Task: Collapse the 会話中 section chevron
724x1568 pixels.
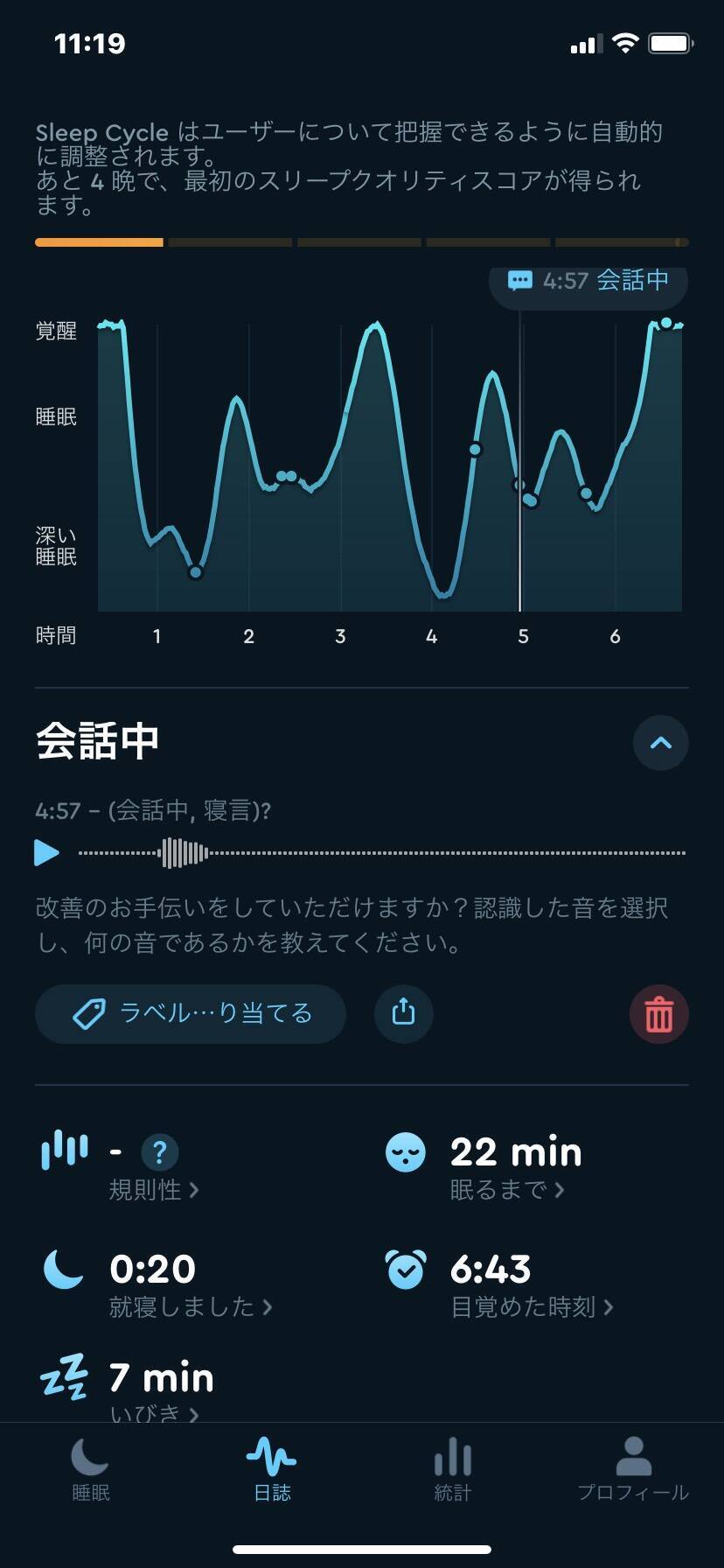Action: [x=660, y=743]
